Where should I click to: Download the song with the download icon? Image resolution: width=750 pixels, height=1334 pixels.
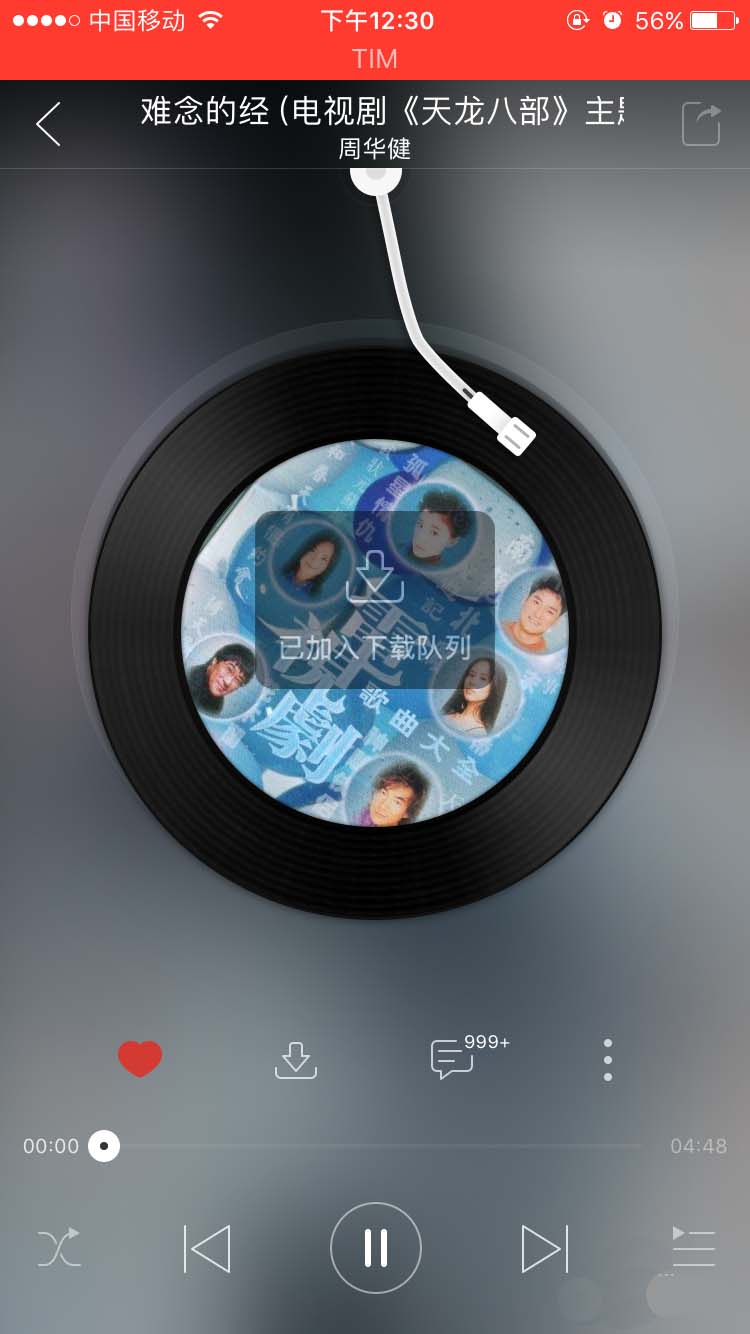click(296, 1060)
